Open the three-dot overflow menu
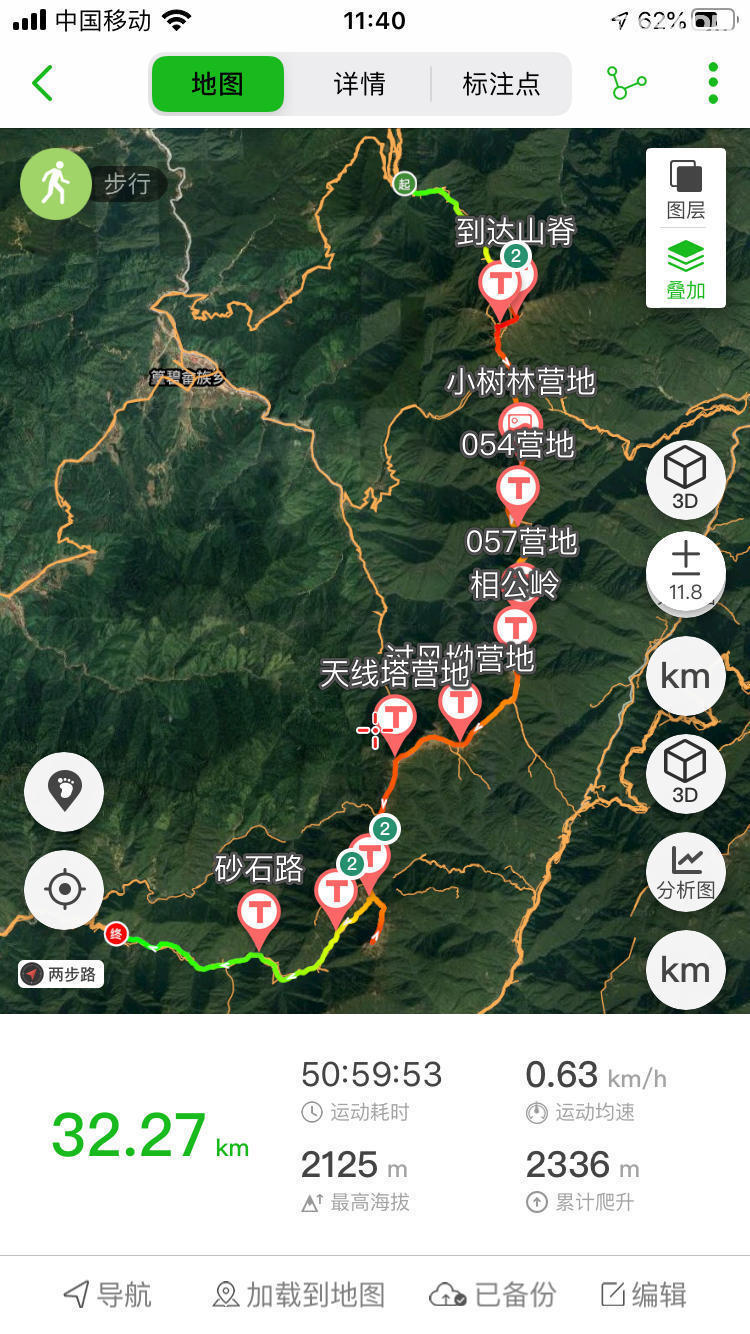This screenshot has width=750, height=1334. point(712,84)
